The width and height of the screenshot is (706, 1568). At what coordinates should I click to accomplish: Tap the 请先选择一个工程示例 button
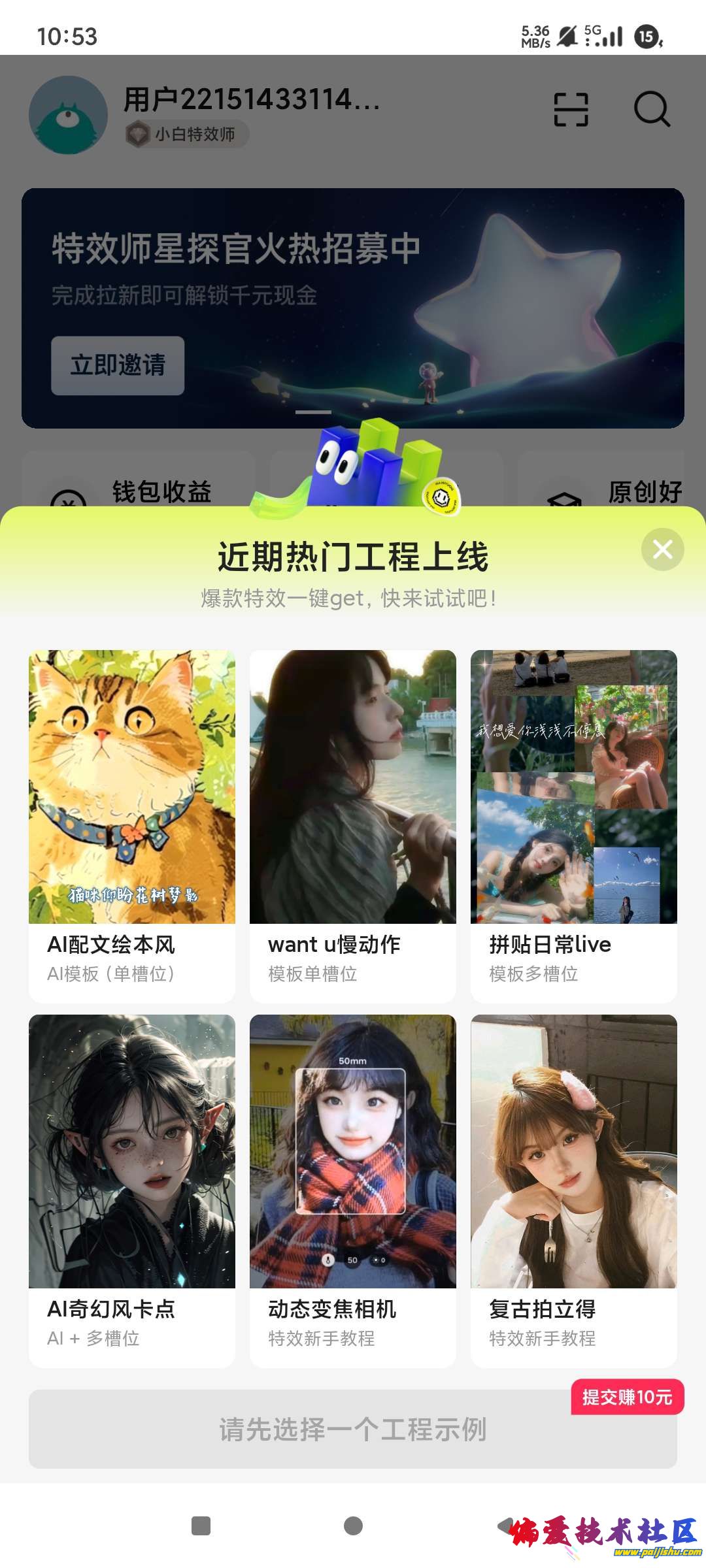[352, 1429]
